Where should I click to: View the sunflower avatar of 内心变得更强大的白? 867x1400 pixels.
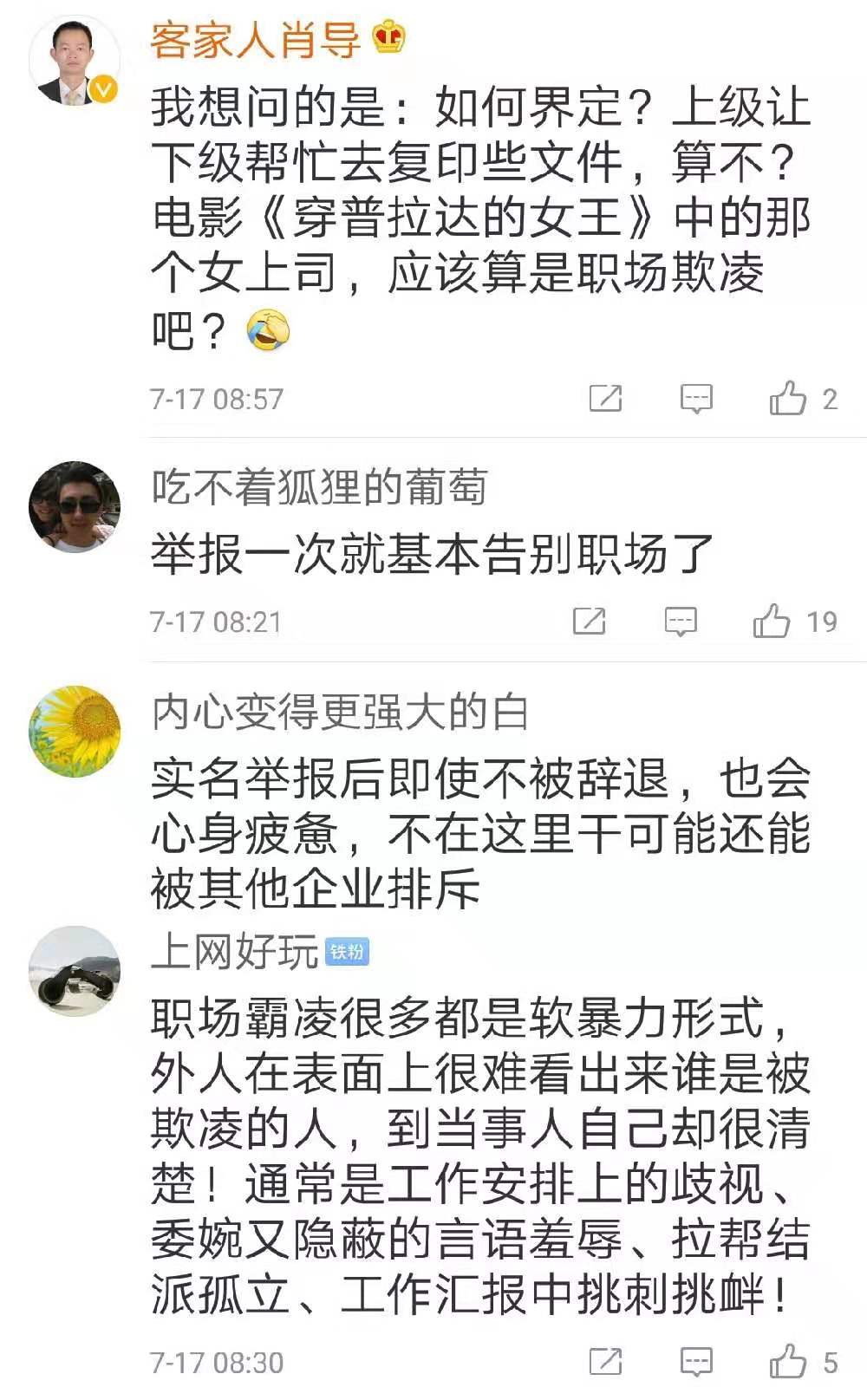(x=75, y=731)
